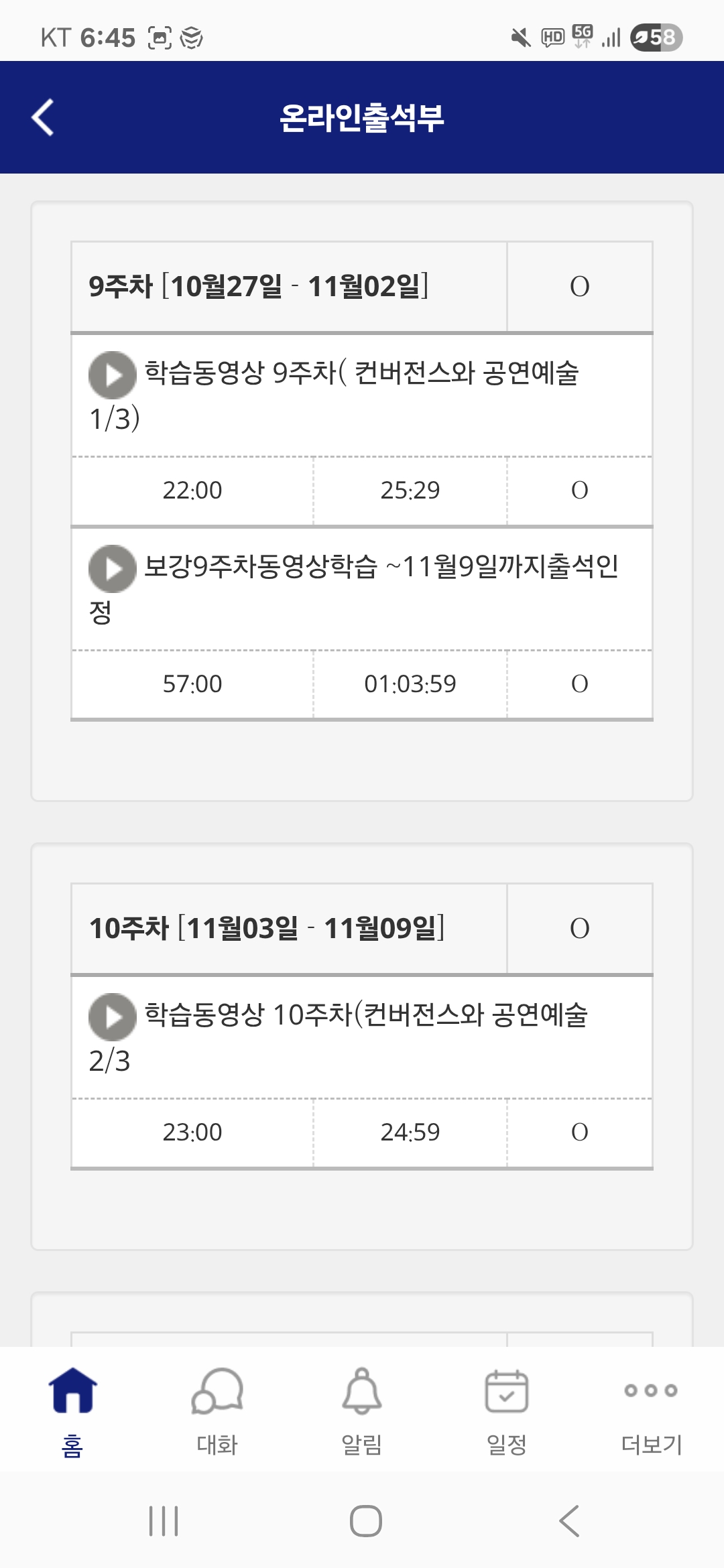Open the 온라인출석부 title bar
Image resolution: width=724 pixels, height=1568 pixels.
coord(362,119)
